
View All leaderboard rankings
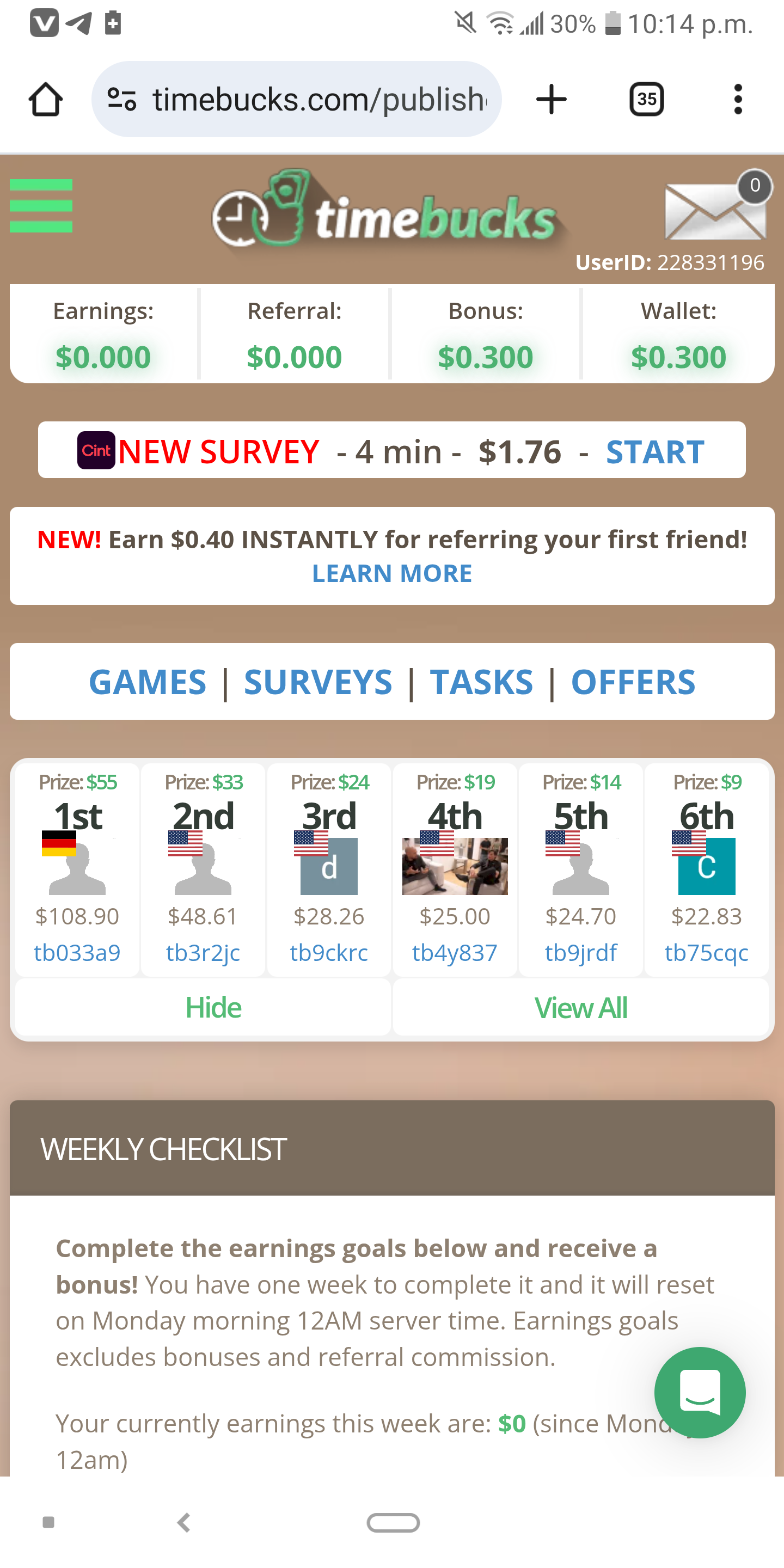pos(581,1007)
